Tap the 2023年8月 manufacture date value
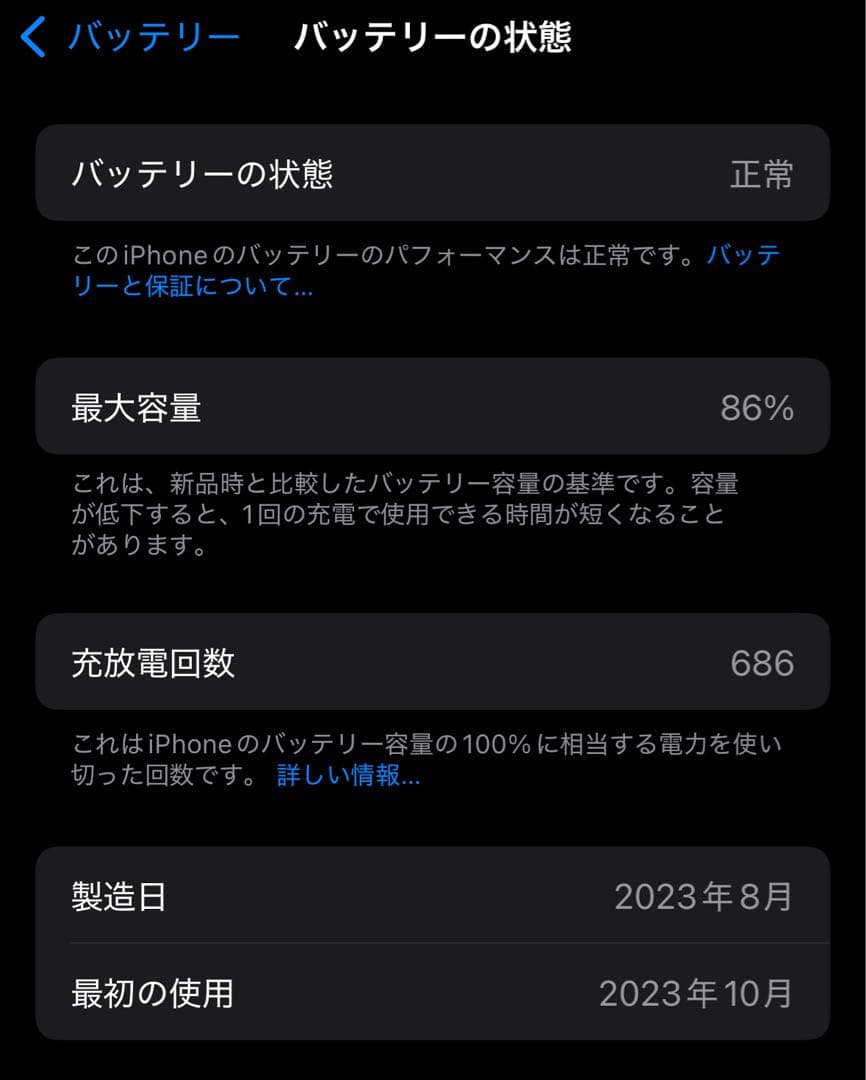The height and width of the screenshot is (1080, 866). point(703,897)
